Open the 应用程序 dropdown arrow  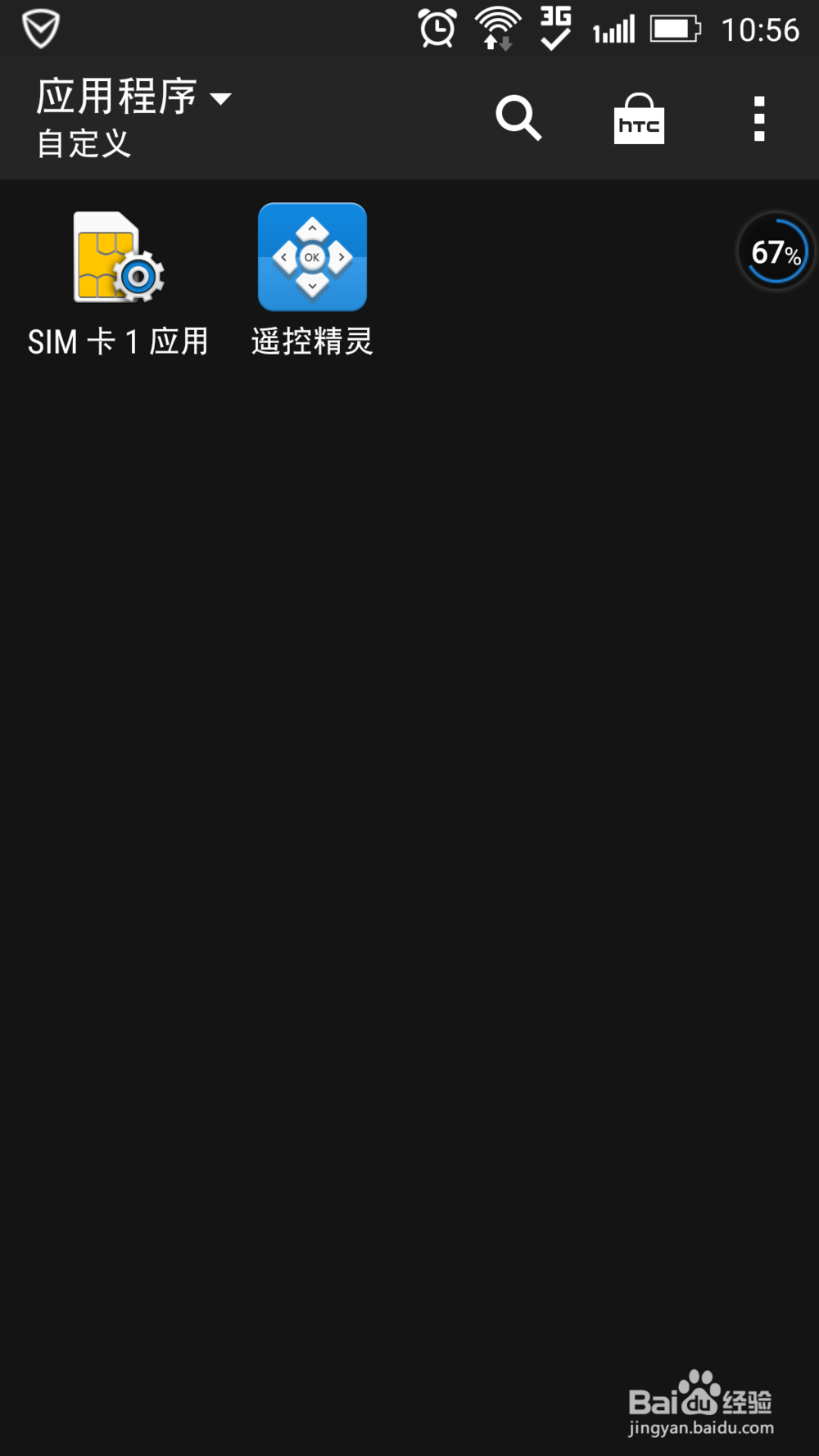click(223, 97)
